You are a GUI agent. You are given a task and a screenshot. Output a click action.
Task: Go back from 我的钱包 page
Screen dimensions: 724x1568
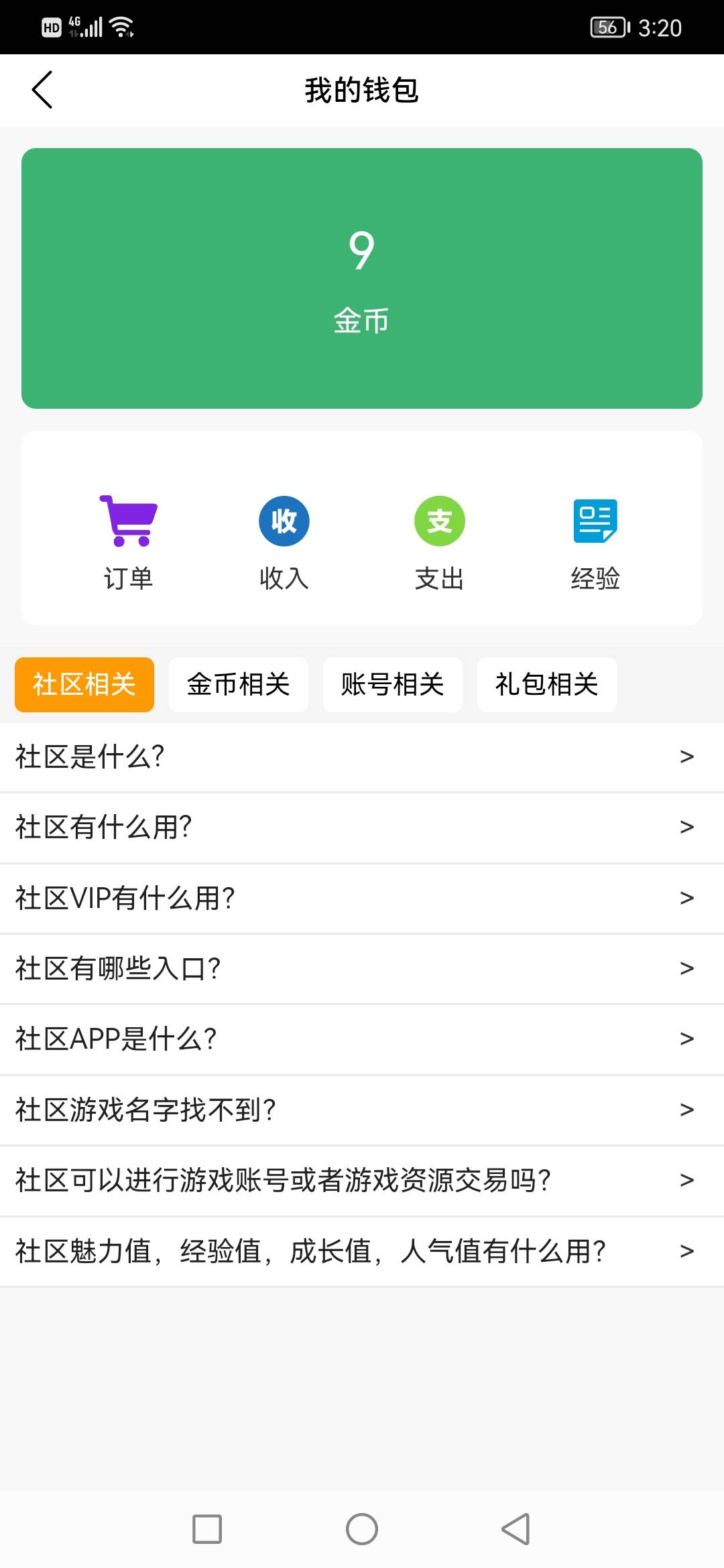point(42,90)
